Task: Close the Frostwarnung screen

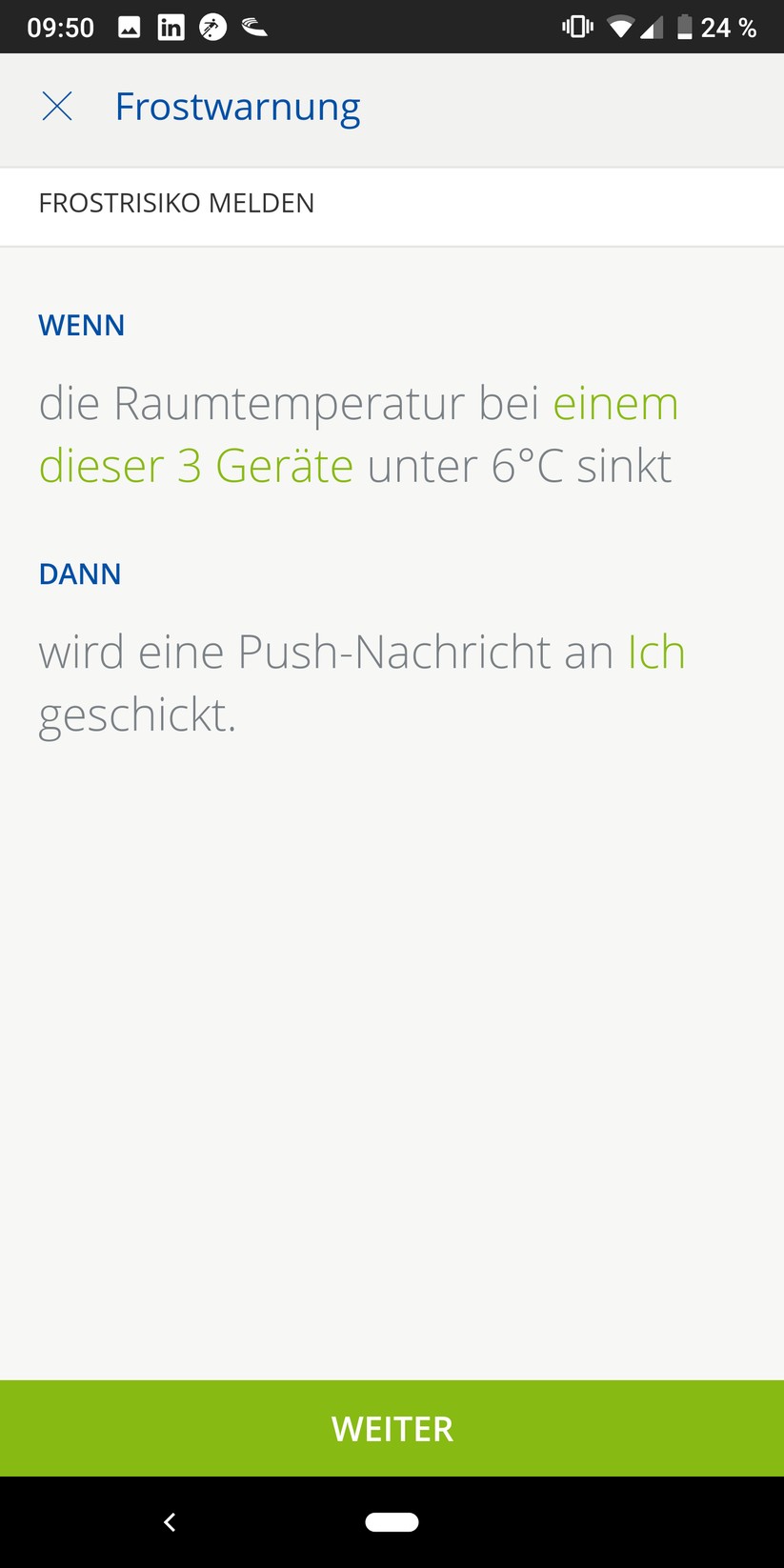Action: point(57,107)
